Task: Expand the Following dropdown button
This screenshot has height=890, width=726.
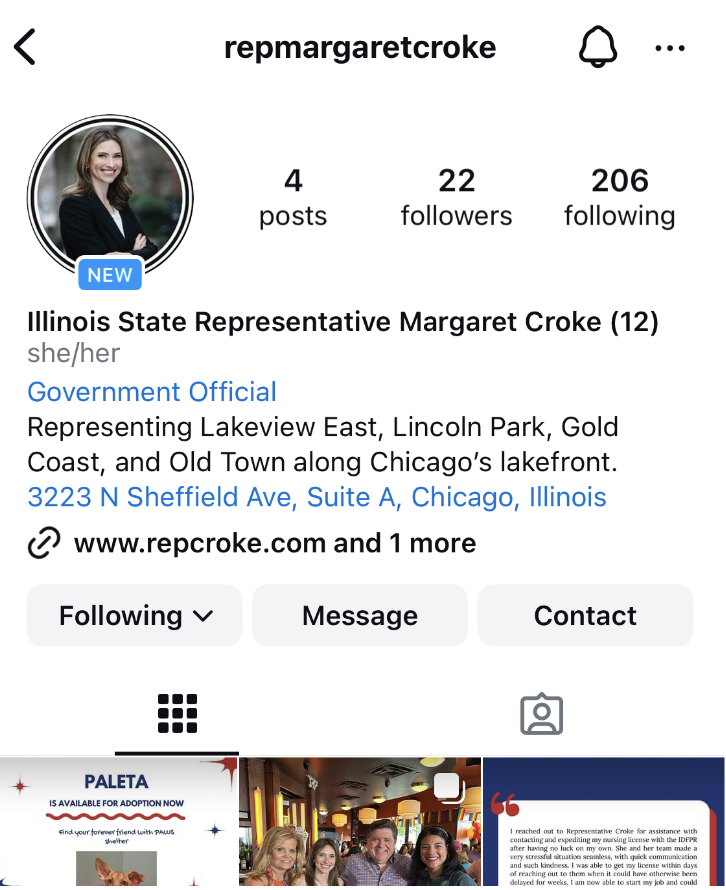Action: [x=135, y=615]
